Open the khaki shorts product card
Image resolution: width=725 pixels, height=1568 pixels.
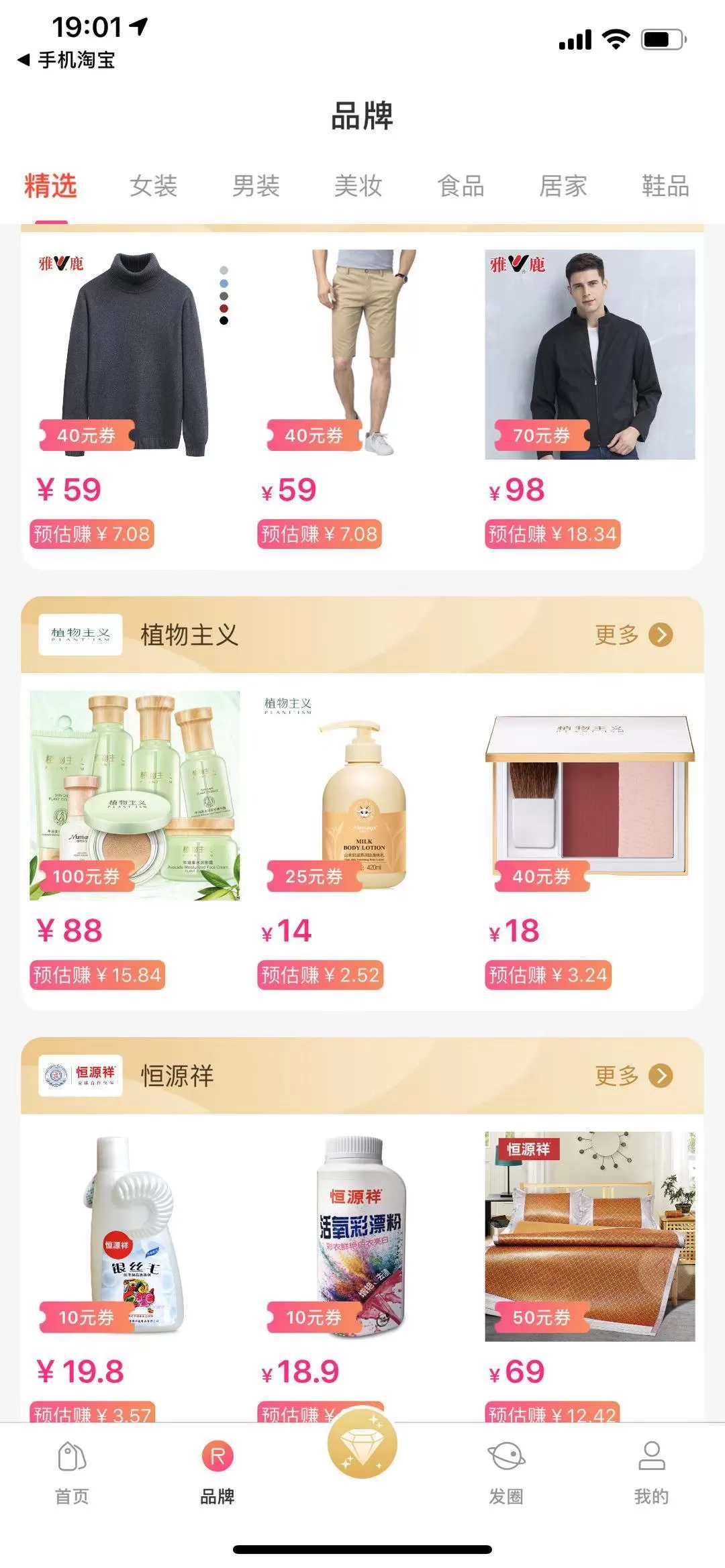coord(362,354)
